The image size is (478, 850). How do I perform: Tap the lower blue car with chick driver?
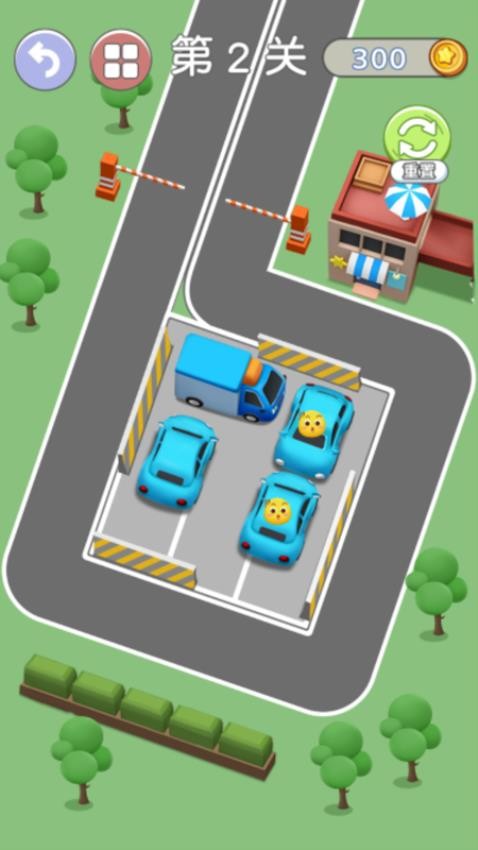coord(280,518)
